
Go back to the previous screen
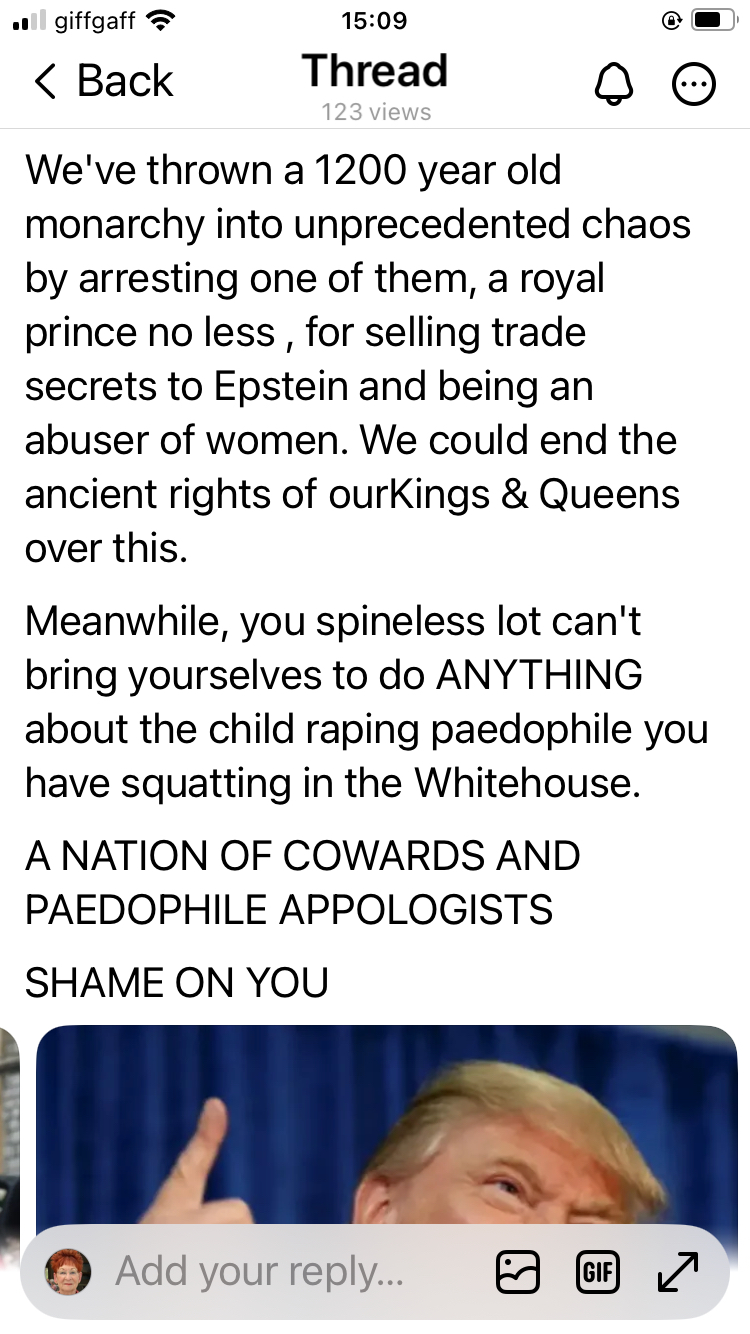102,81
